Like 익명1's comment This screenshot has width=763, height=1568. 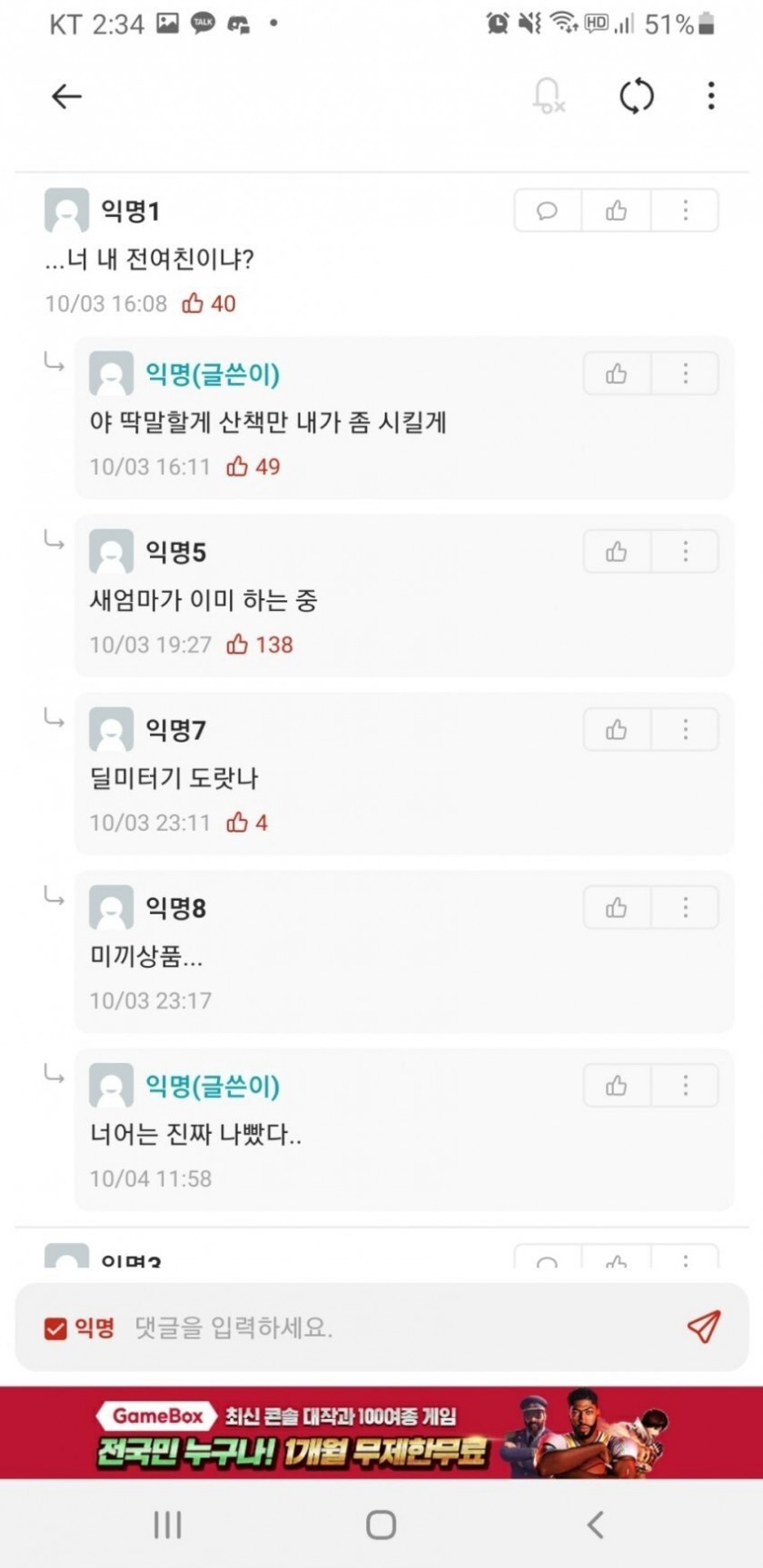(617, 211)
